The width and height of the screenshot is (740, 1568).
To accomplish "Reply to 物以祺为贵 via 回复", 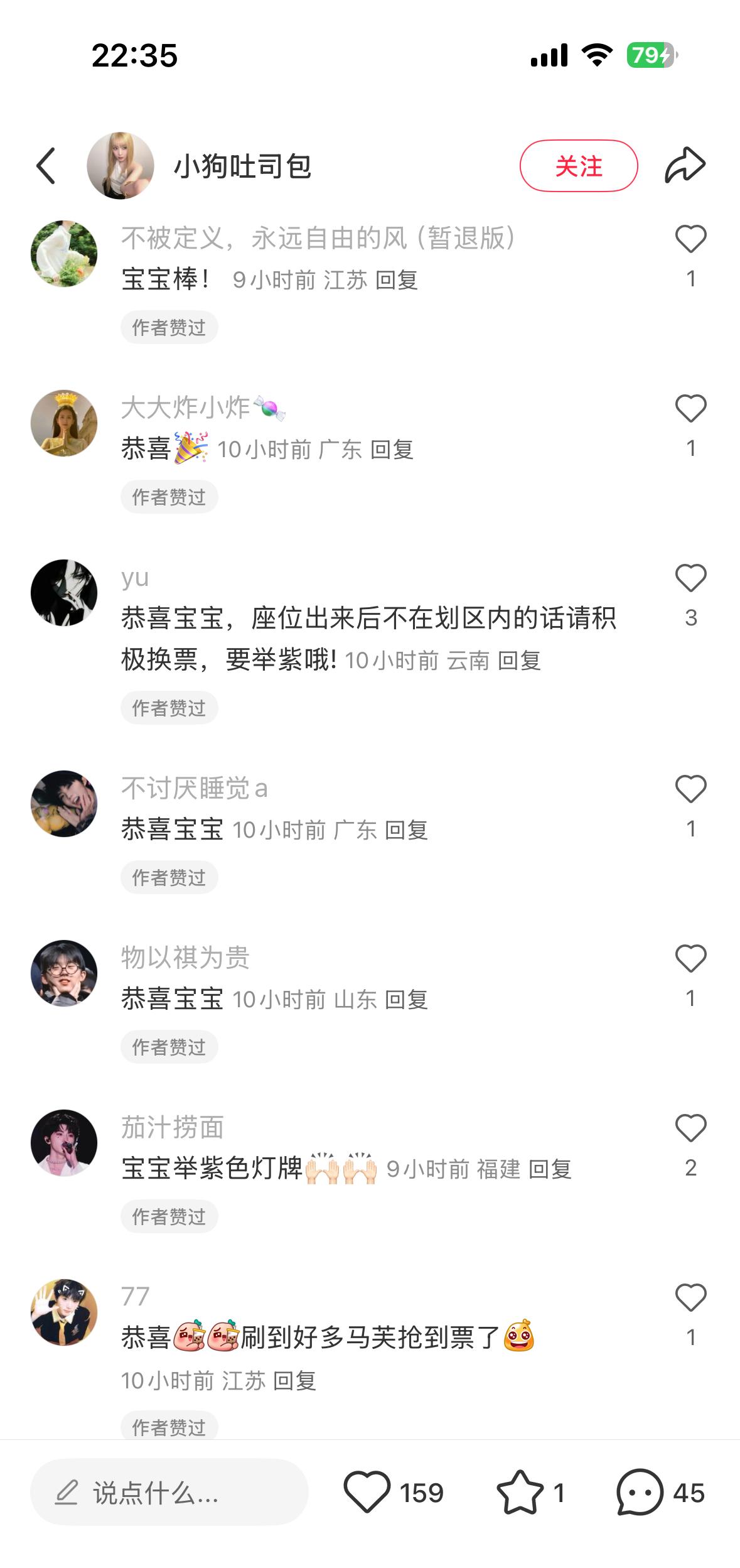I will [406, 1000].
